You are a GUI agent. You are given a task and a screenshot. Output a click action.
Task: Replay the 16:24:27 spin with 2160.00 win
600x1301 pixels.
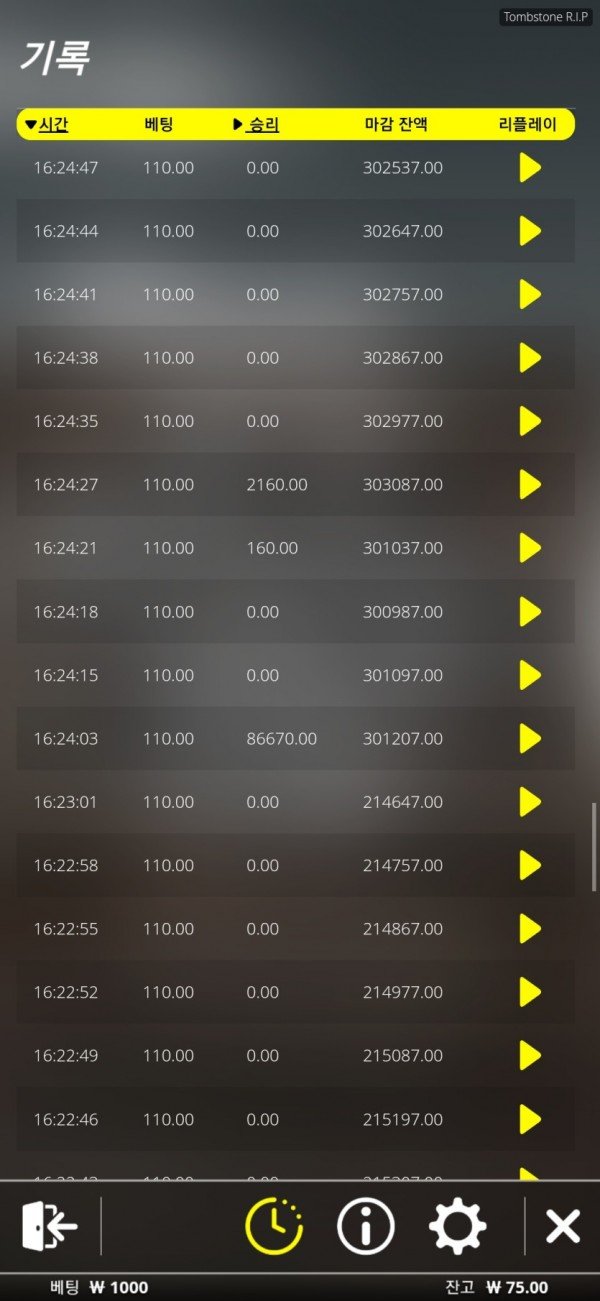[x=530, y=485]
